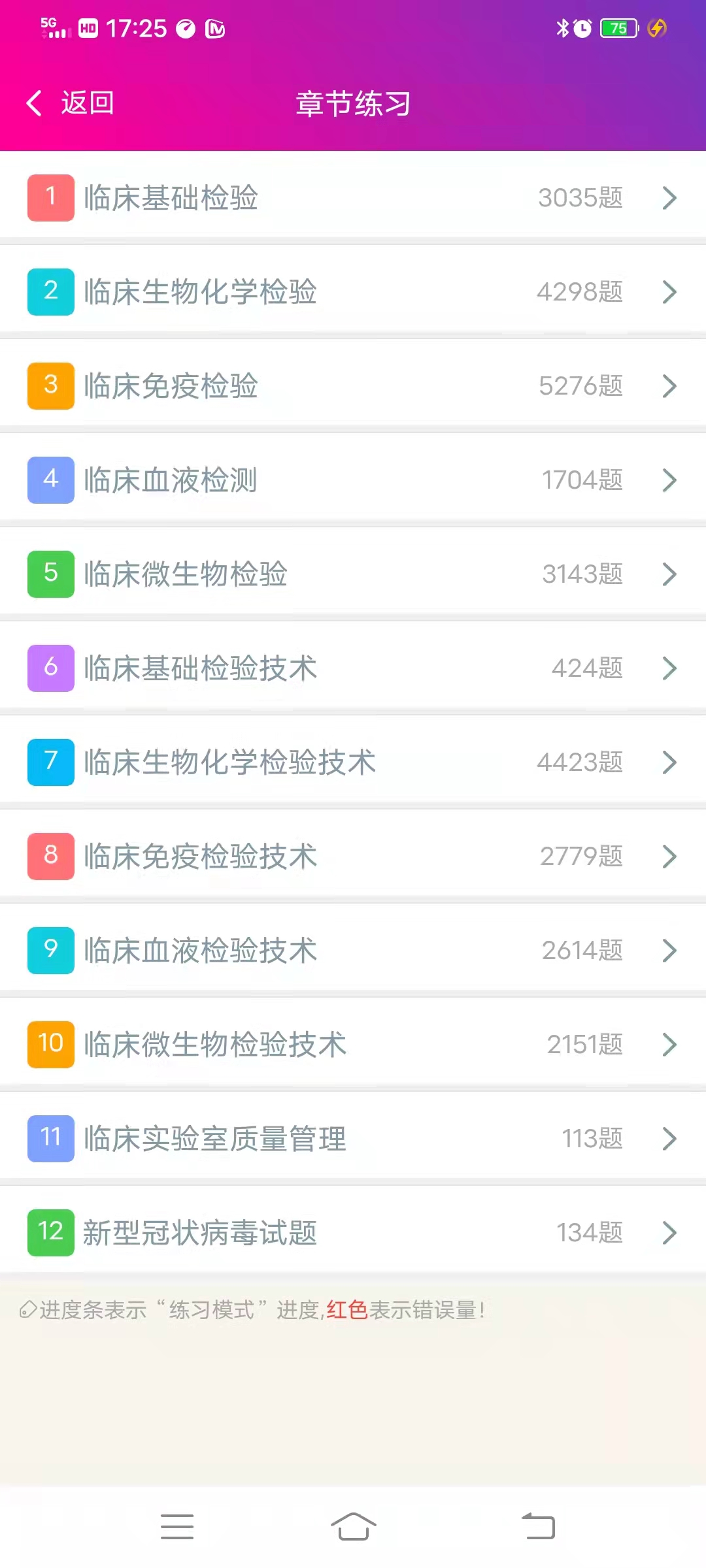Expand the chevron for 临床血液检测
This screenshot has height=1568, width=706.
pos(669,480)
